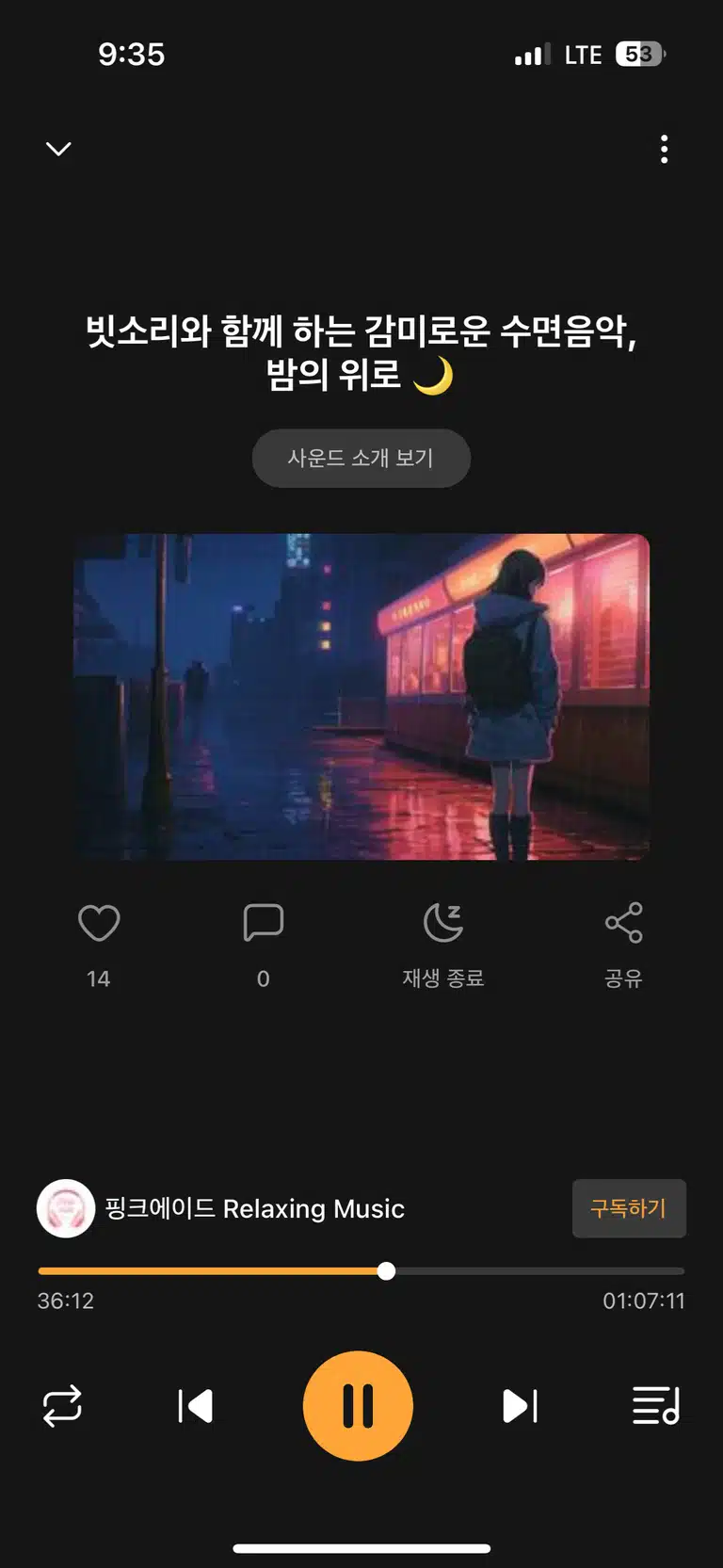Collapse the player with the down chevron
This screenshot has width=723, height=1568.
click(x=58, y=149)
